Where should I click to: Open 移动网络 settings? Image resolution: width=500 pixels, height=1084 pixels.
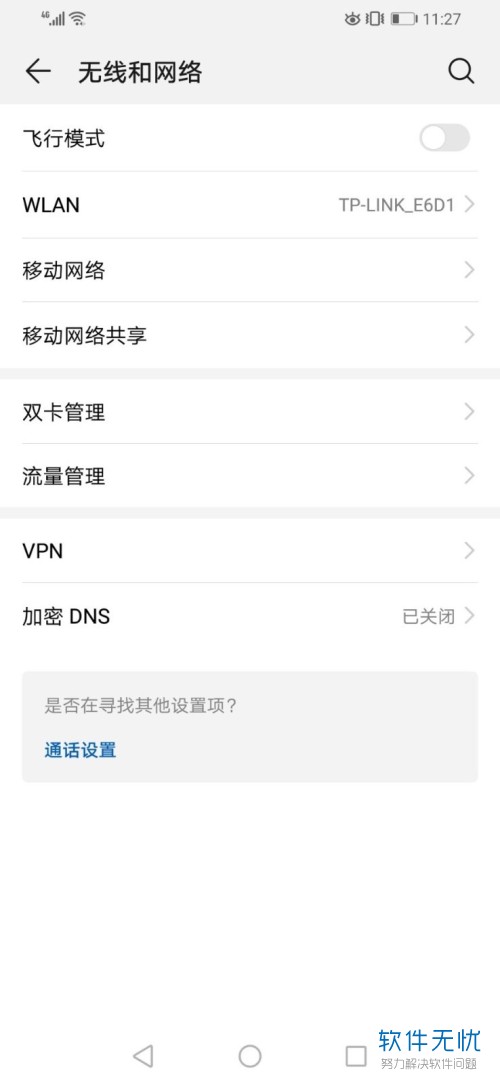pos(250,270)
